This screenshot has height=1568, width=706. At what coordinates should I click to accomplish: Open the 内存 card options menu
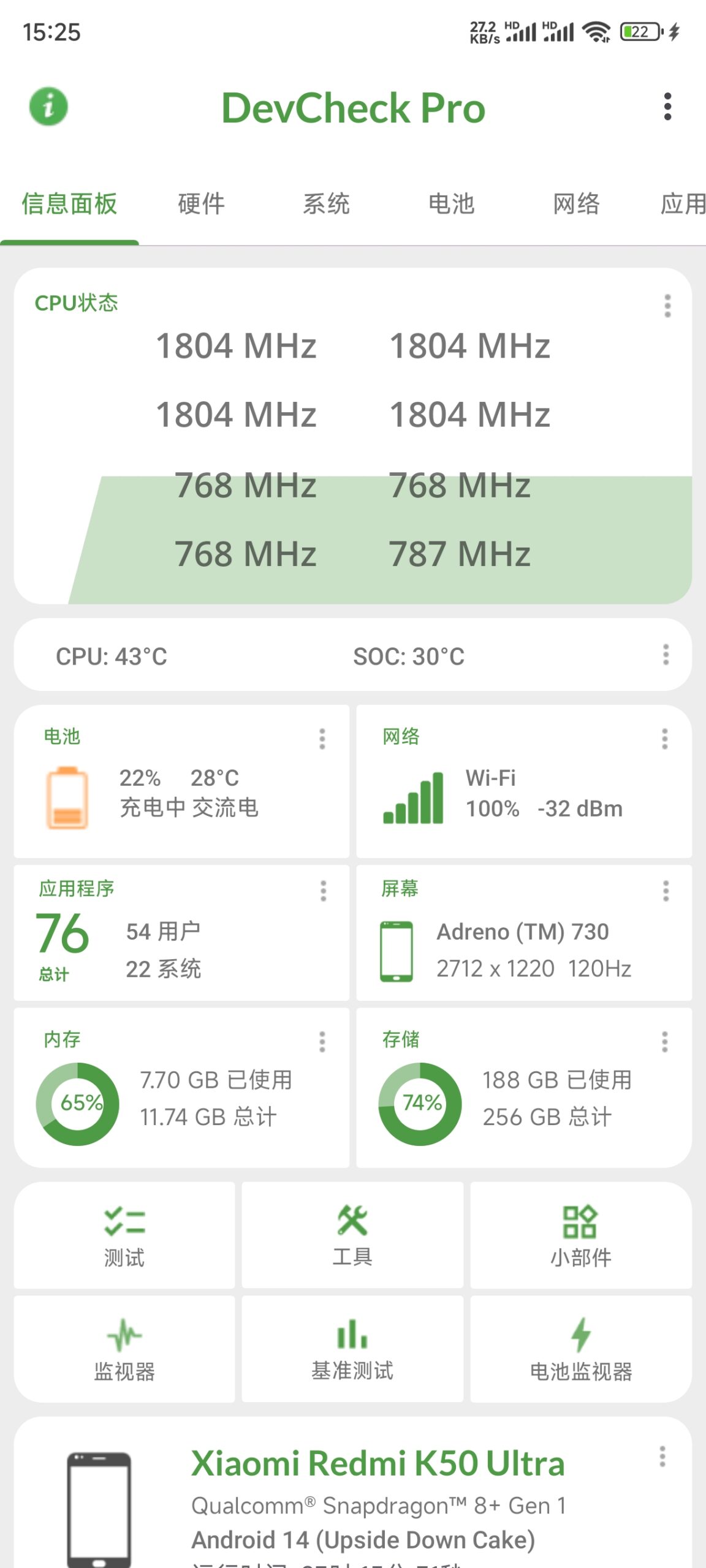click(x=321, y=1041)
